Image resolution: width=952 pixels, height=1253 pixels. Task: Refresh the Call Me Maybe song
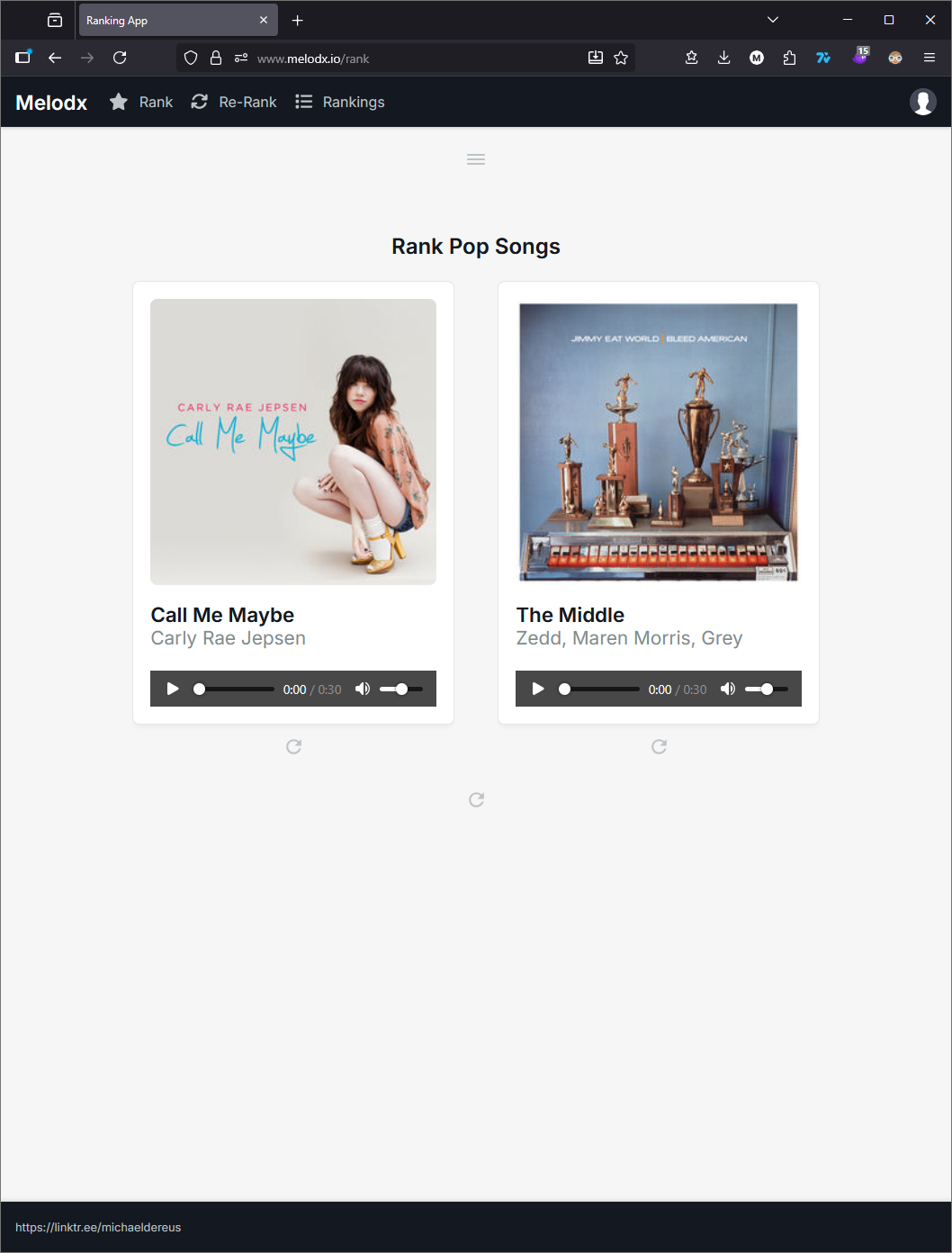point(293,746)
